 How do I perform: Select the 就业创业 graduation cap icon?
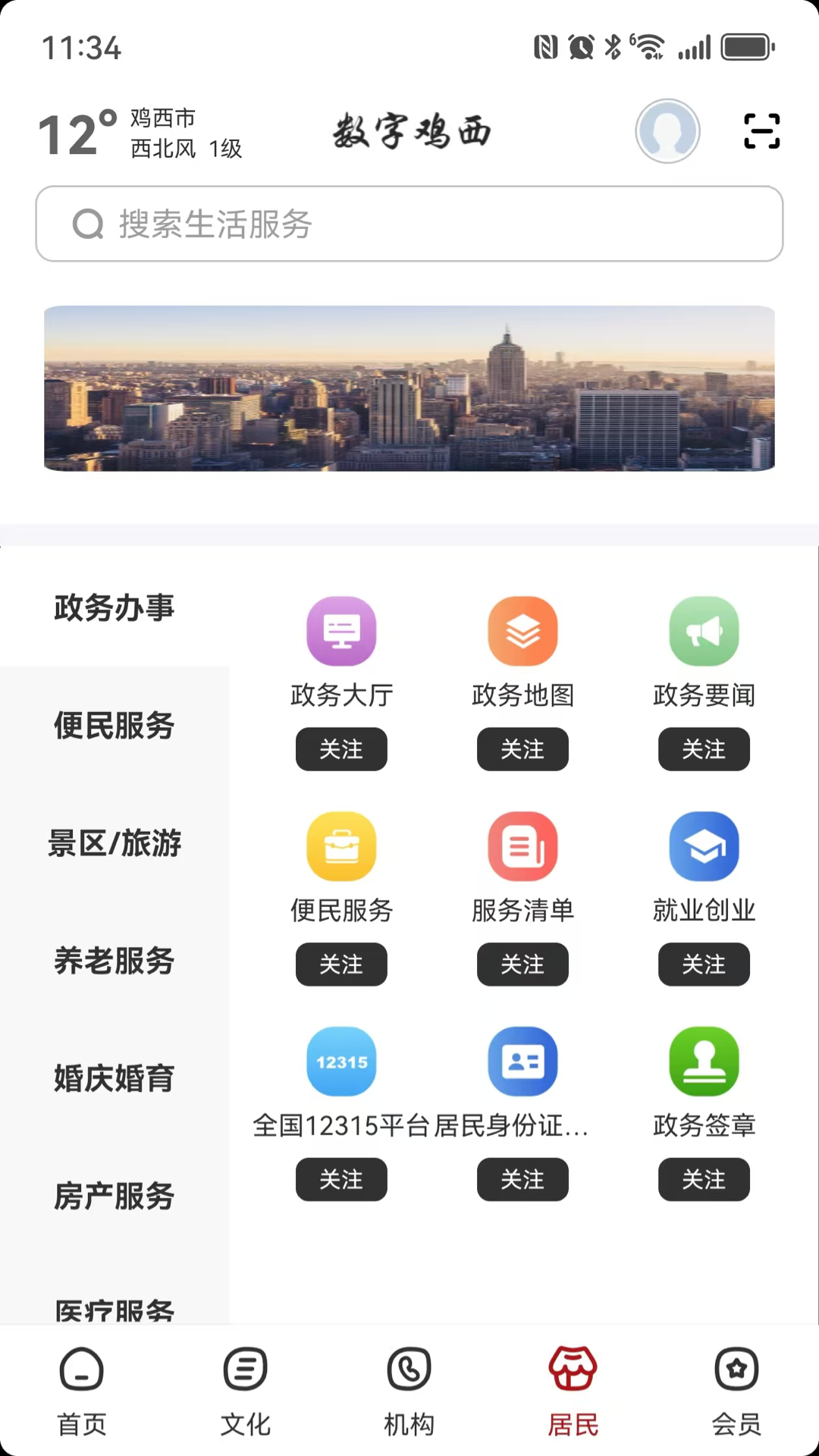[704, 846]
